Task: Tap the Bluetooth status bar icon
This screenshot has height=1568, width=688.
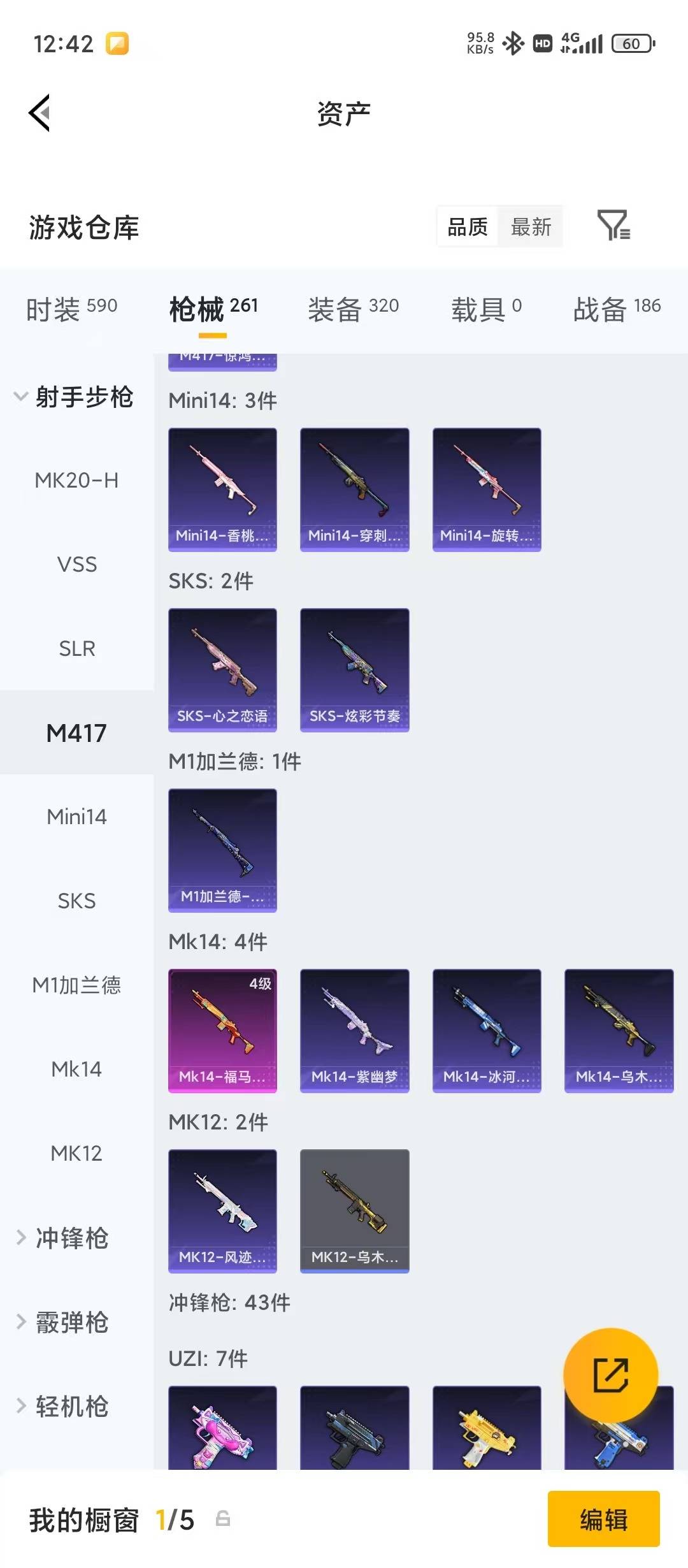Action: [x=513, y=43]
